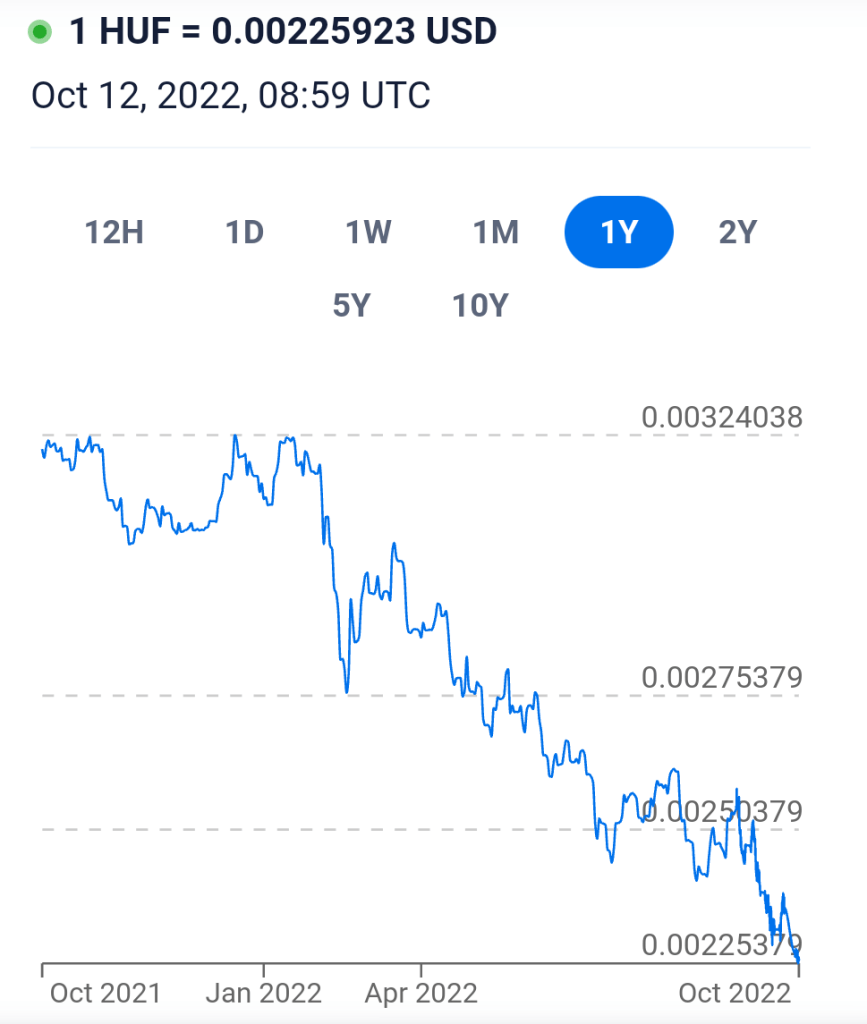Display the 10Y chart range
The width and height of the screenshot is (867, 1024).
point(481,305)
